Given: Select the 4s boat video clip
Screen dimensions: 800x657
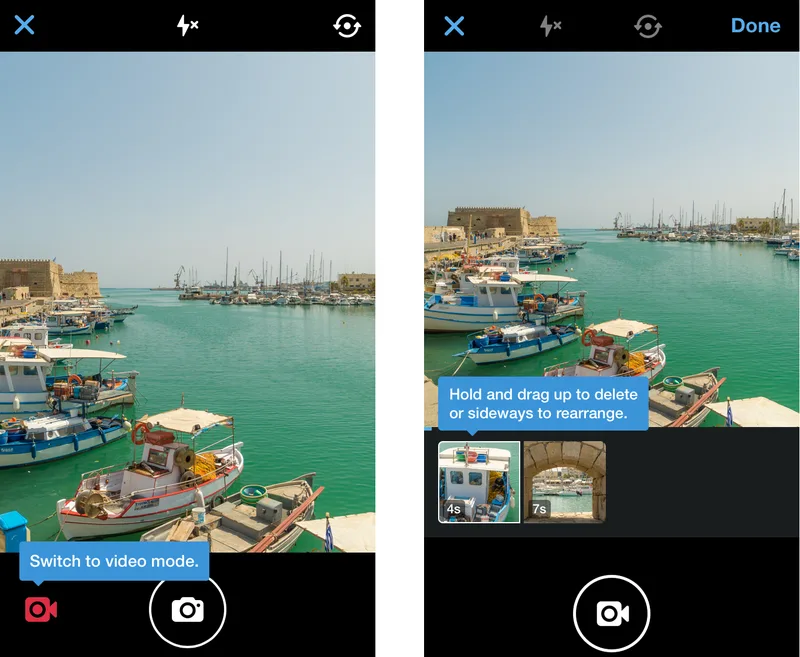Looking at the screenshot, I should (479, 482).
